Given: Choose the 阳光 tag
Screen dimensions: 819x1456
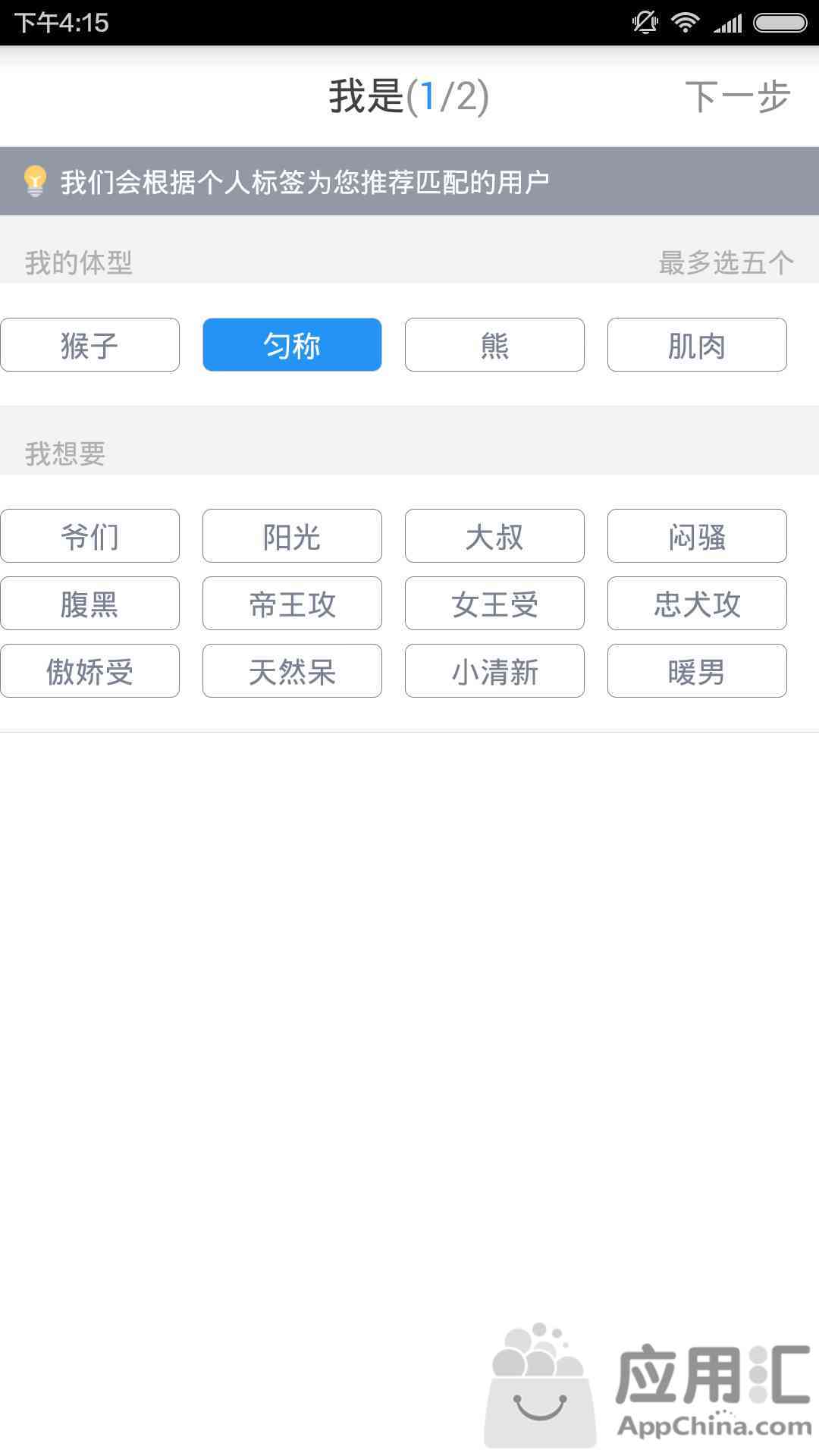Looking at the screenshot, I should tap(292, 536).
